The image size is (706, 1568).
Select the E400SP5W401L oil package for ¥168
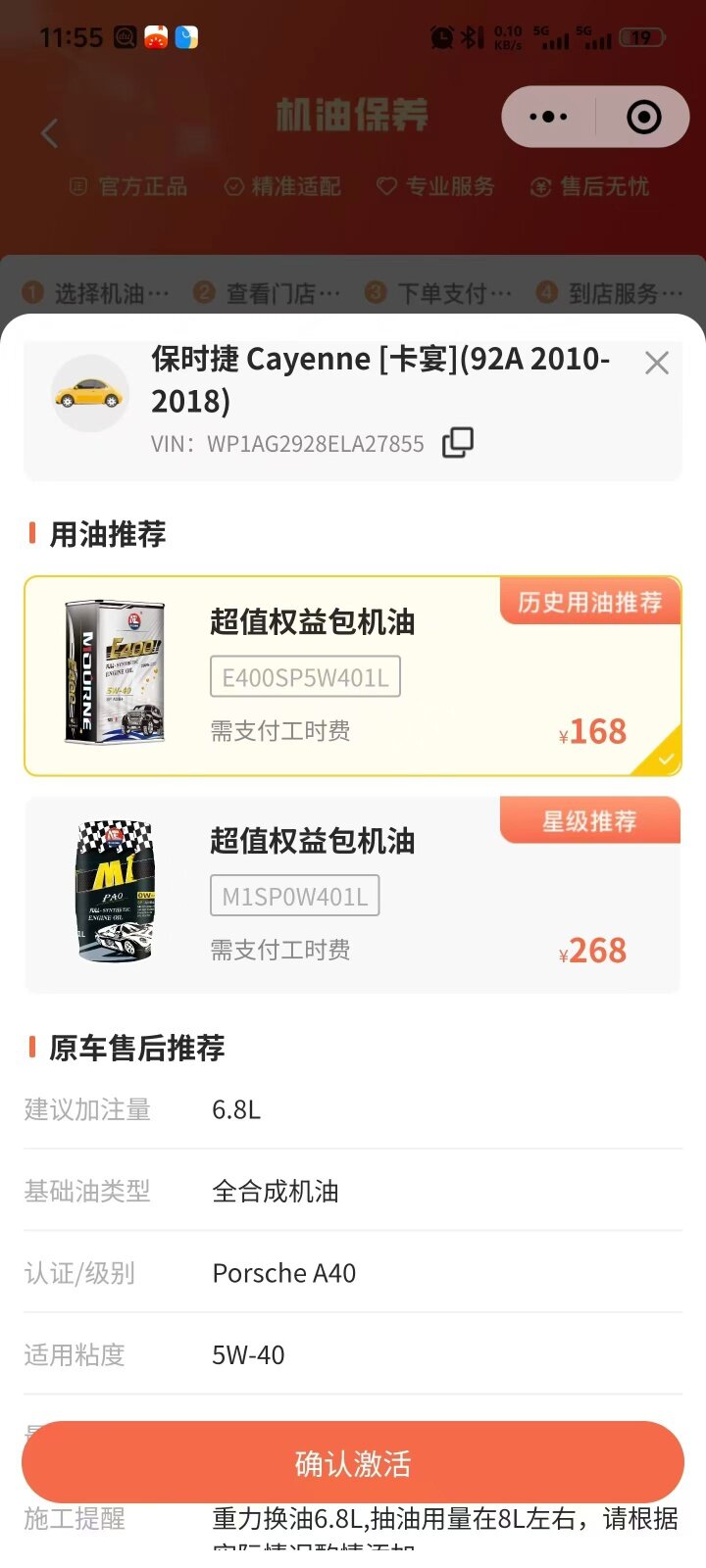[353, 676]
